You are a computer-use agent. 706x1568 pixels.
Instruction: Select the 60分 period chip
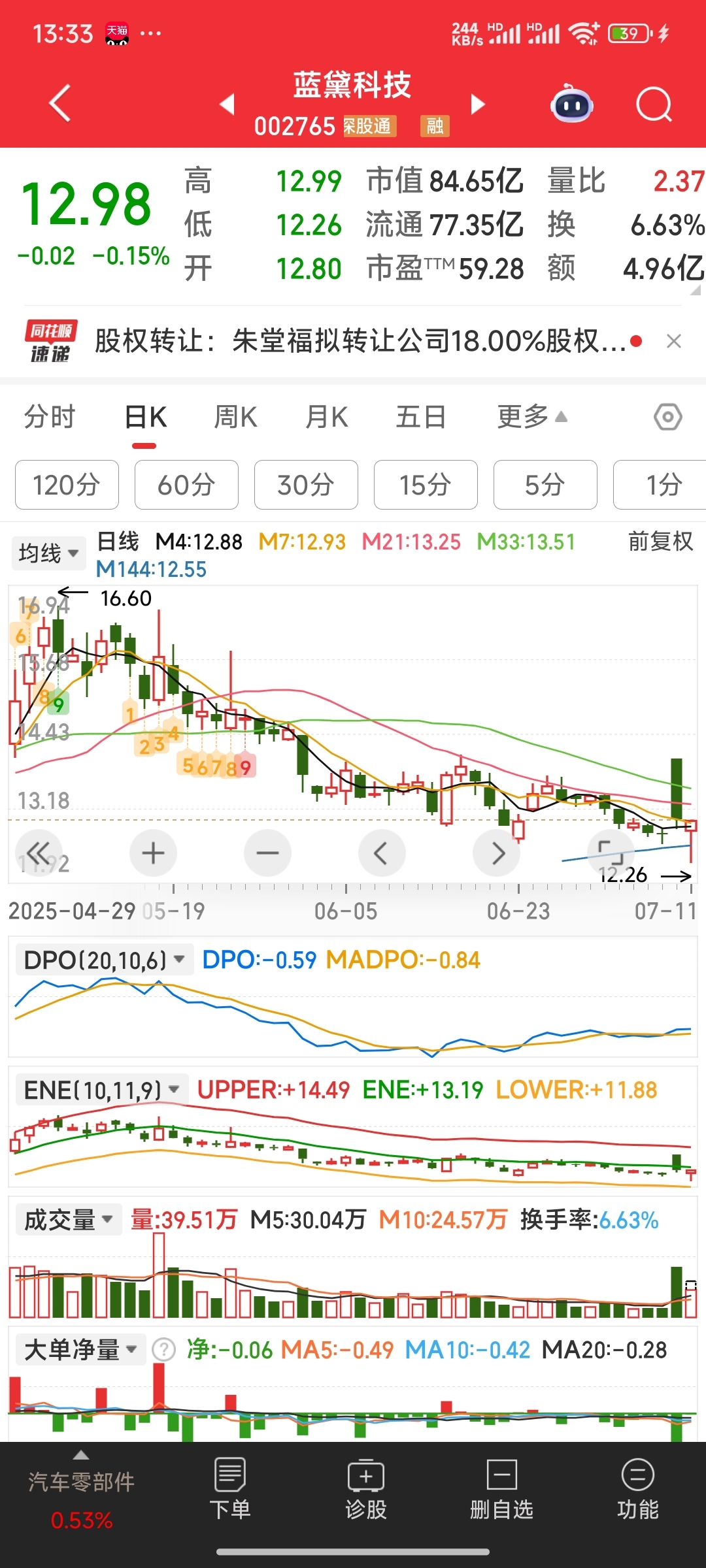186,485
